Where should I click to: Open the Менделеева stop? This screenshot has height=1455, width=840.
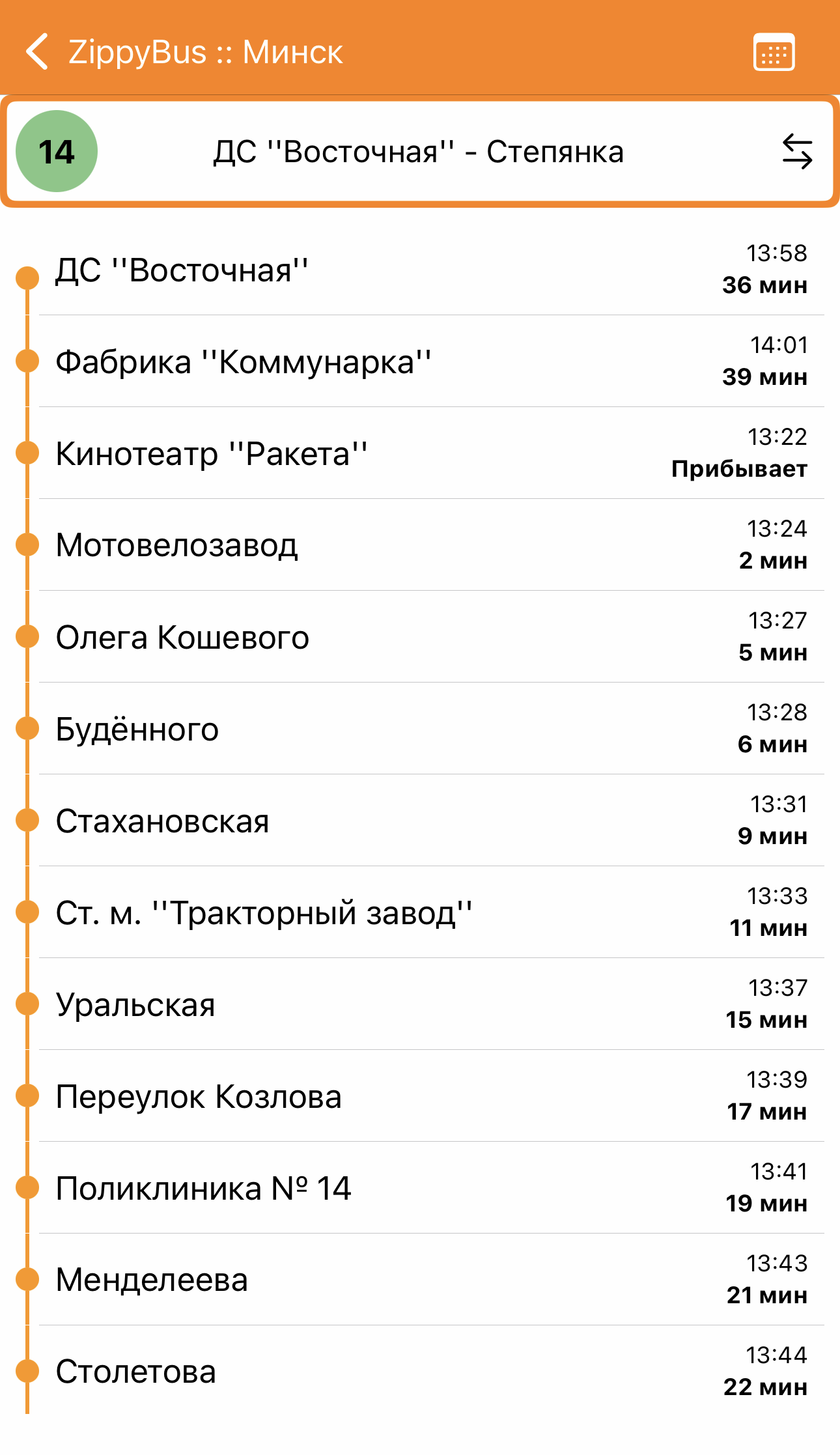pyautogui.click(x=152, y=1280)
